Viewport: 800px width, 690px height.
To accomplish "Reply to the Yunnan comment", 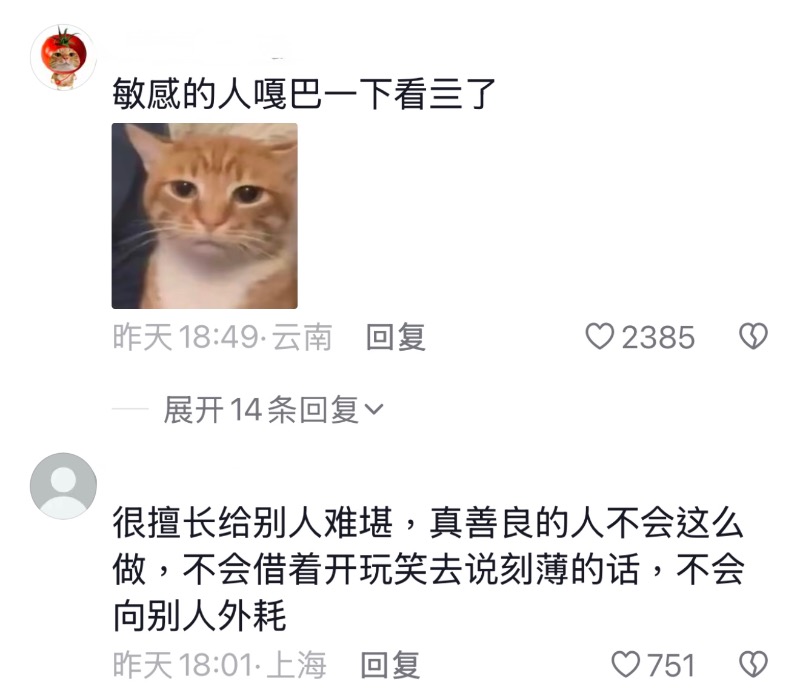I will click(x=396, y=338).
